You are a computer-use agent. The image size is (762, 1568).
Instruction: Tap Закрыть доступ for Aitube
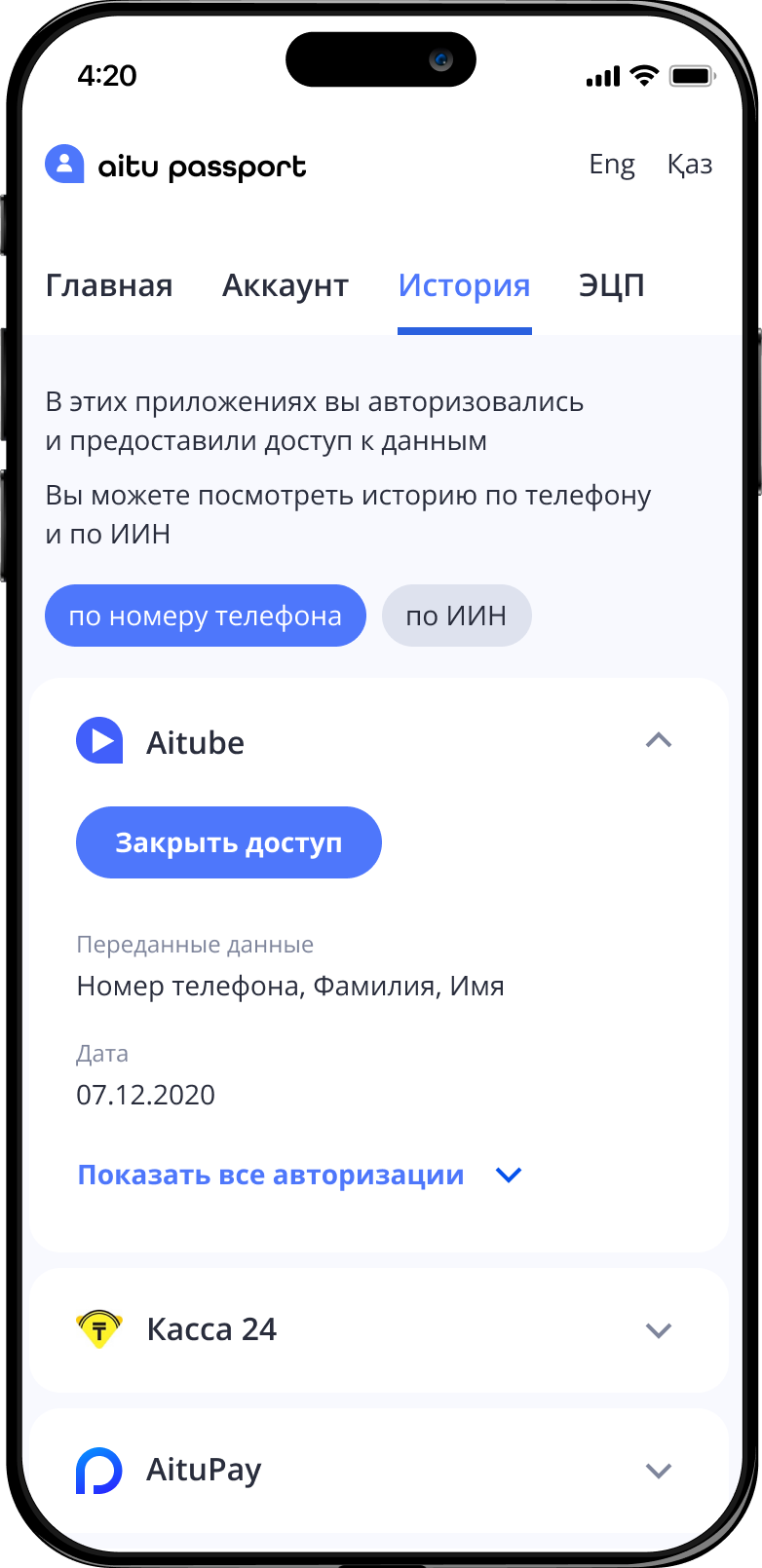pyautogui.click(x=228, y=842)
